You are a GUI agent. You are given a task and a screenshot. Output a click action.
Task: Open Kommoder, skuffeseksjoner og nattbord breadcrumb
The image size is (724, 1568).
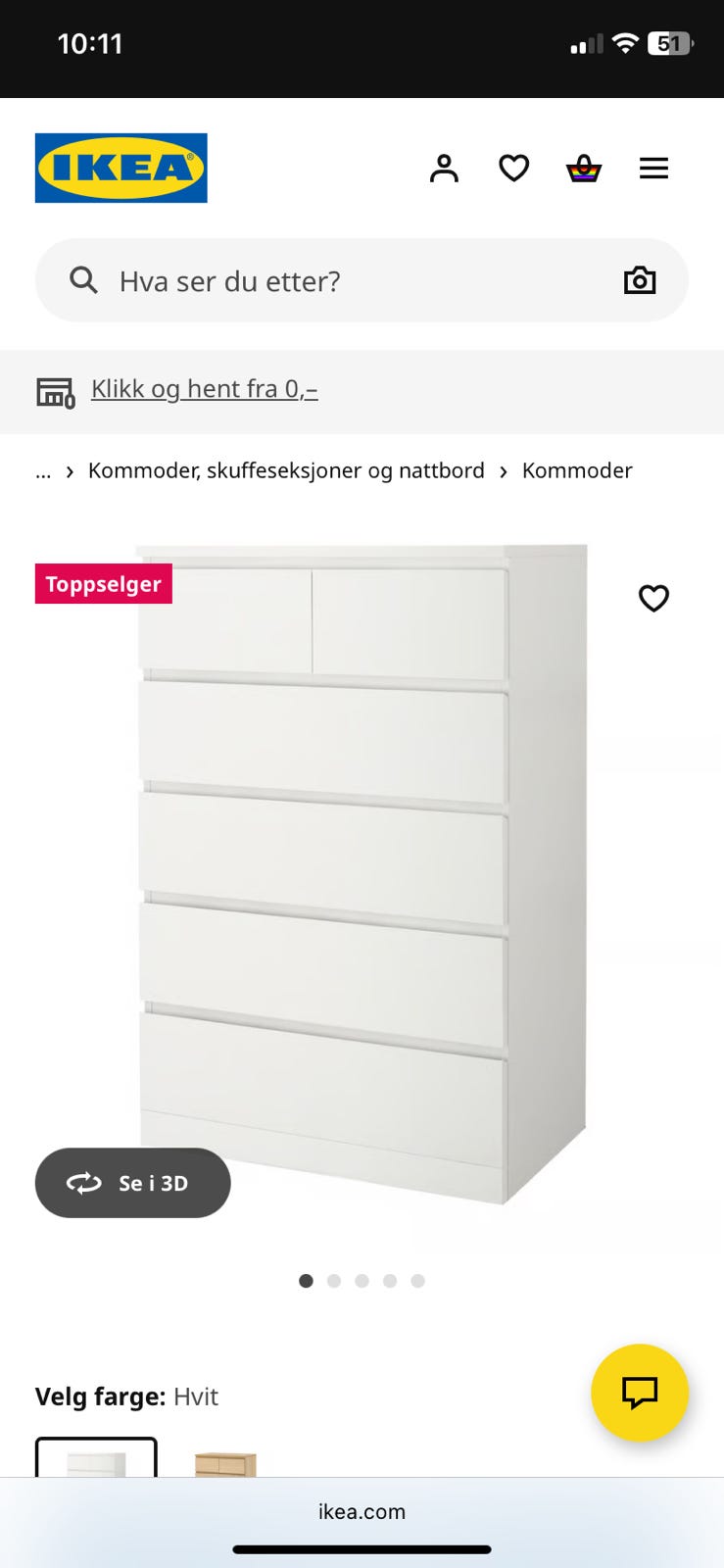pyautogui.click(x=285, y=470)
